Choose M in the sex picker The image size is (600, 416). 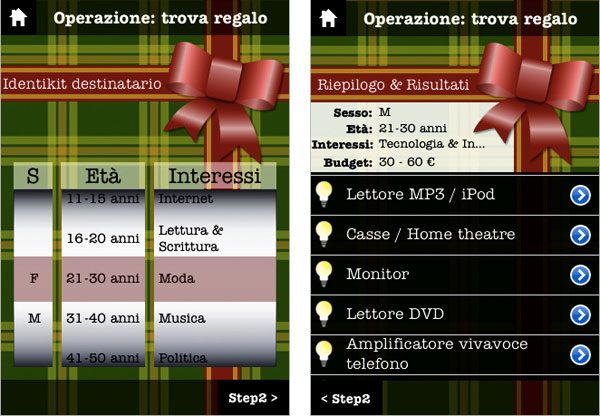[33, 318]
